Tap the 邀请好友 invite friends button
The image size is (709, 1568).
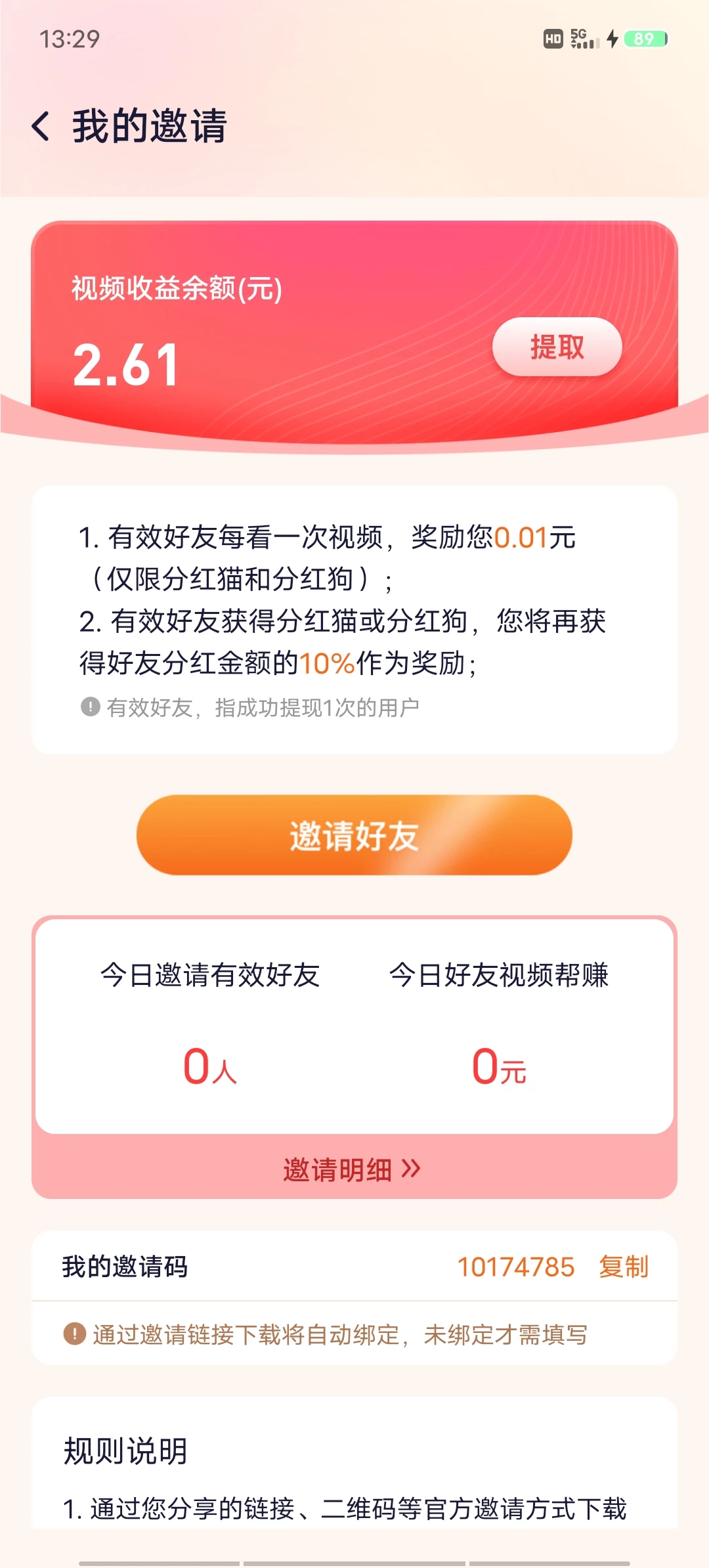click(x=354, y=835)
